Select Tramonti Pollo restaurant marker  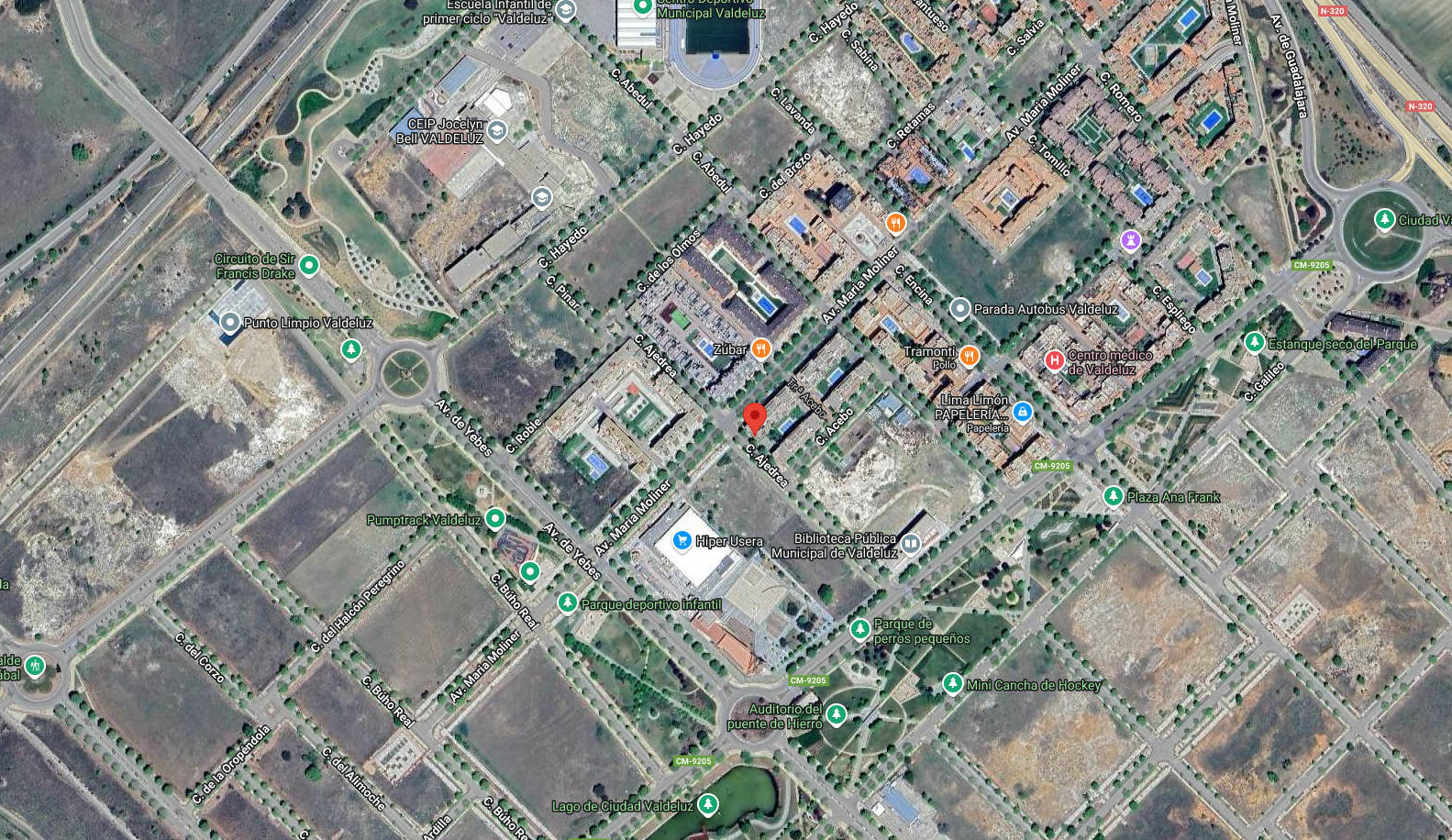pyautogui.click(x=969, y=356)
